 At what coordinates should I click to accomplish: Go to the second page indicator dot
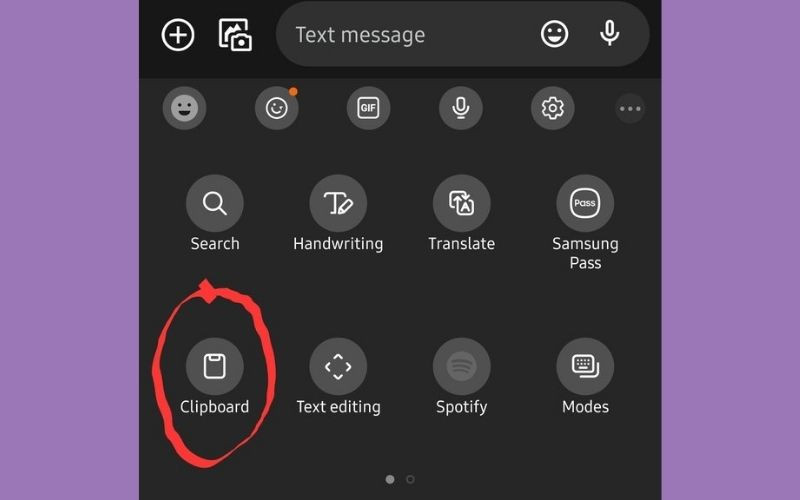410,479
